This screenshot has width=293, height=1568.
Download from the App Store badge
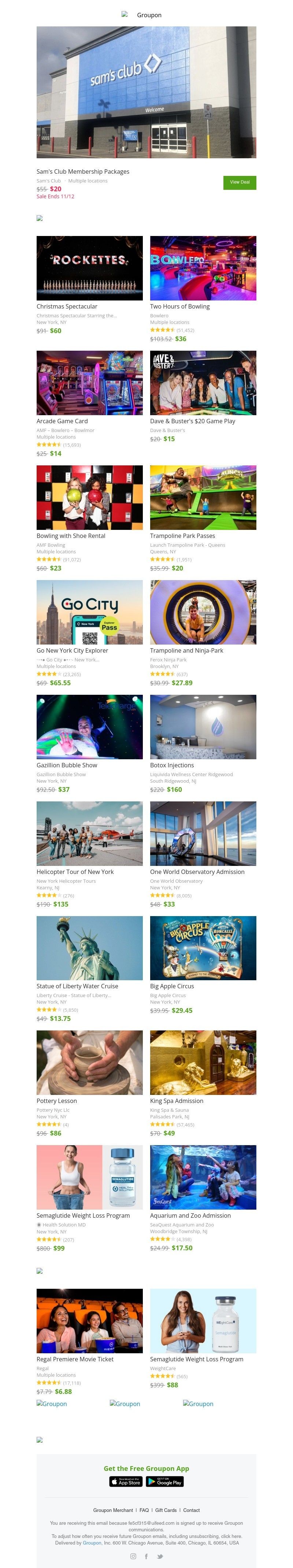click(126, 1482)
